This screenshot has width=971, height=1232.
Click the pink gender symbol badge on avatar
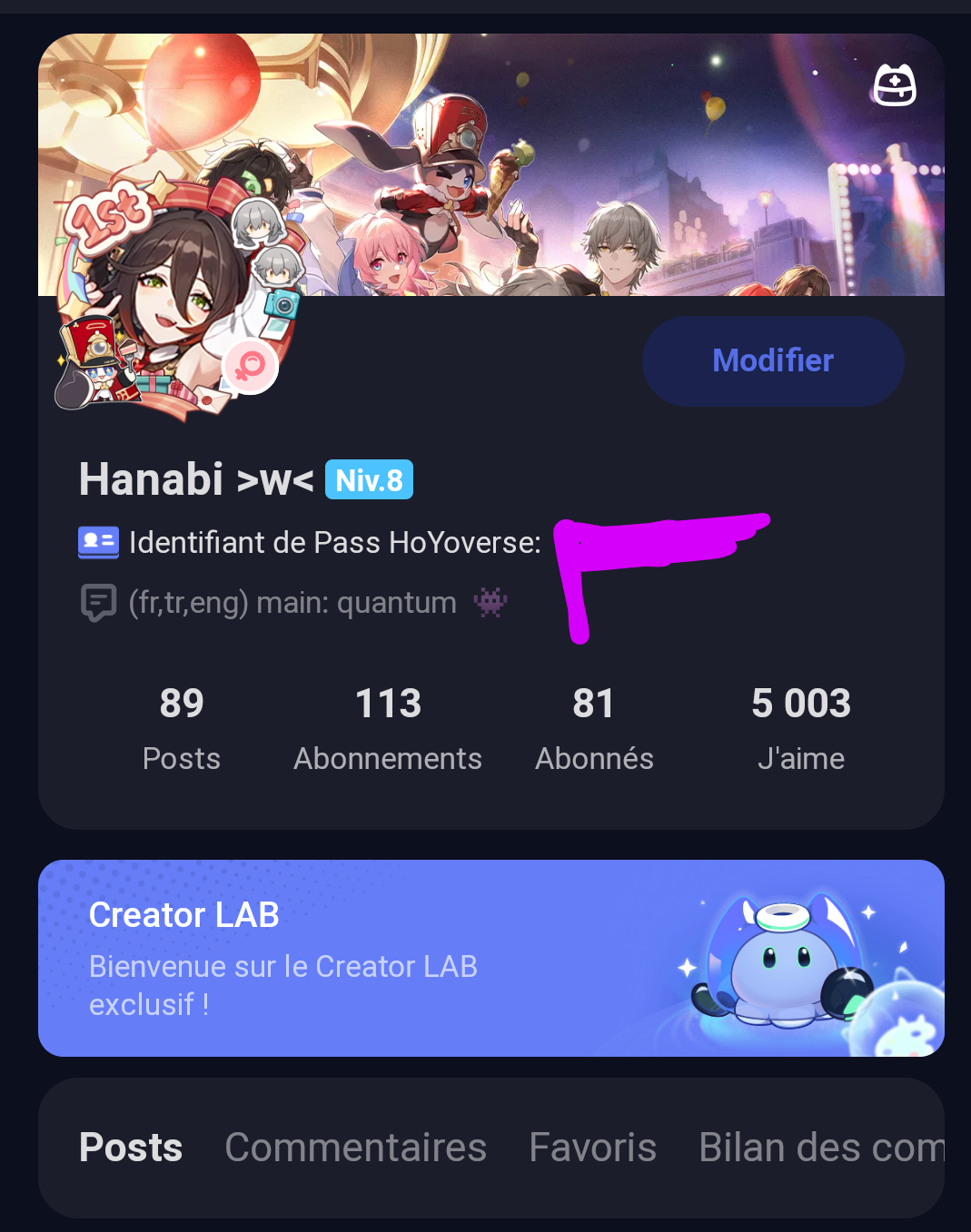(x=249, y=366)
